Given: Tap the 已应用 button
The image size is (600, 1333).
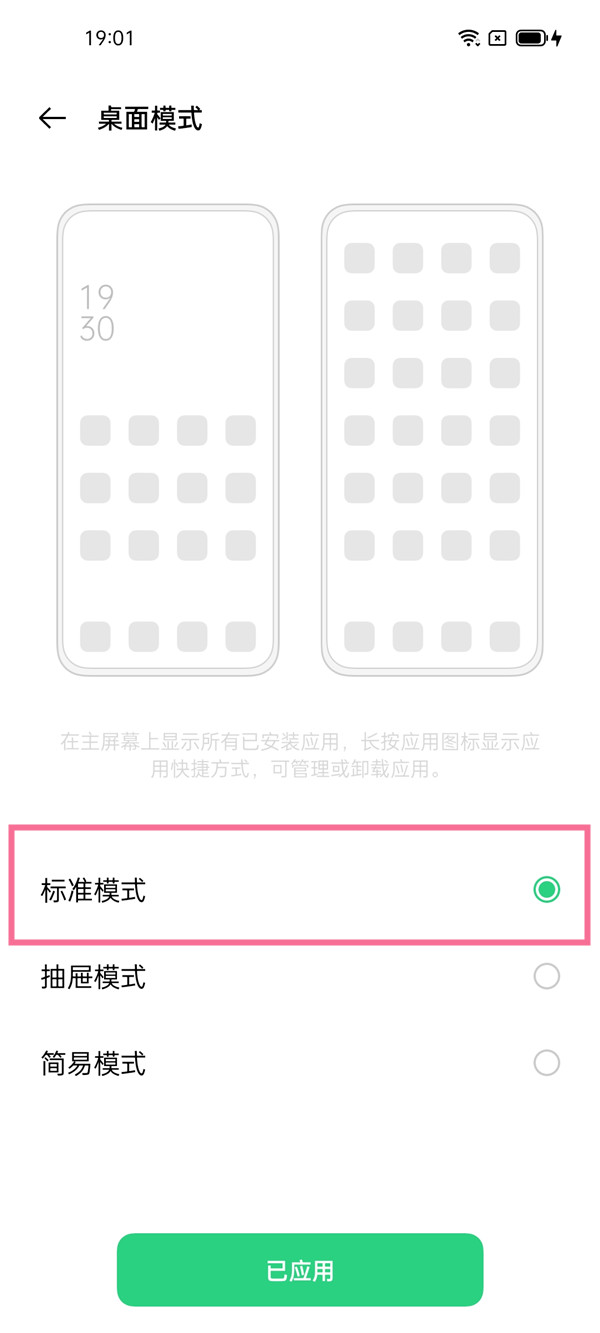Looking at the screenshot, I should tap(300, 1270).
